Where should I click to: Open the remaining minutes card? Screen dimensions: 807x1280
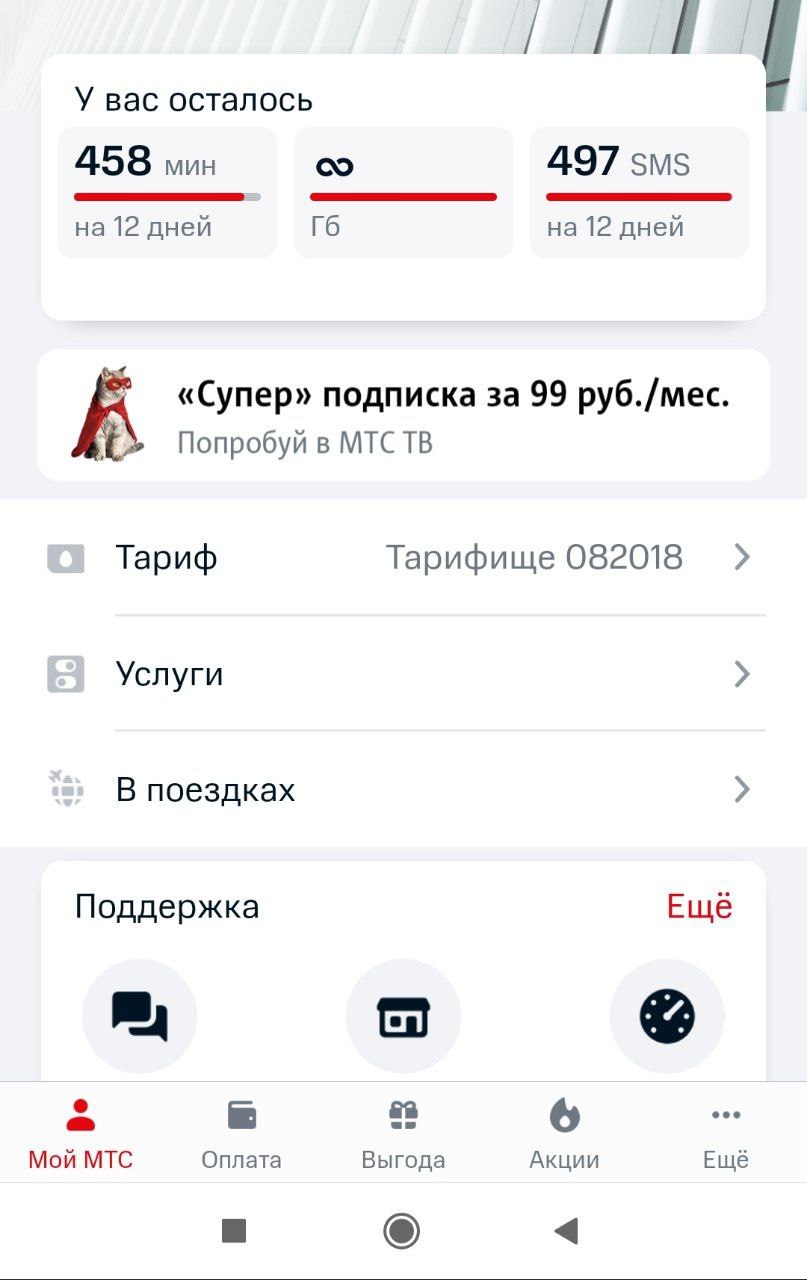click(167, 193)
